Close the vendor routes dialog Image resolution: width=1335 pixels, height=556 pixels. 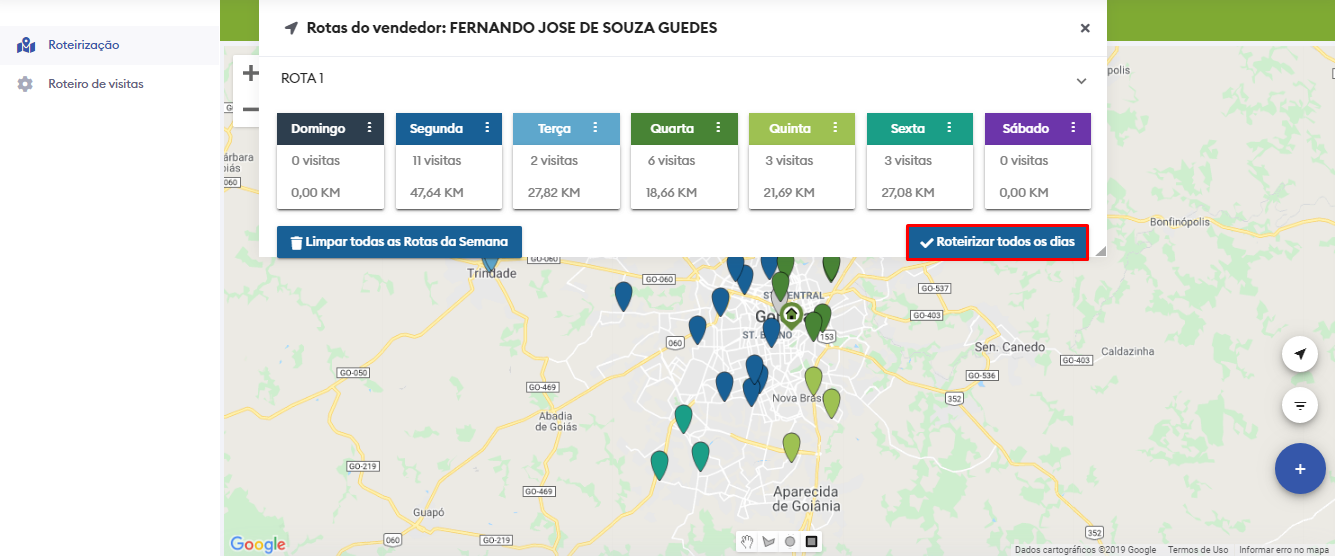pos(1085,28)
